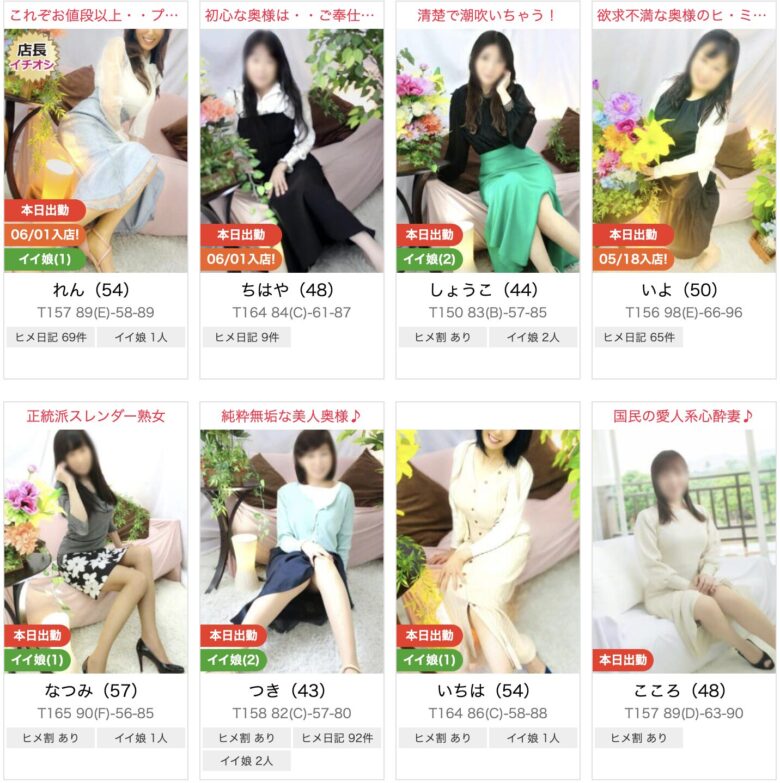The image size is (780, 783).
Task: Tap つき's ヒメ日記 92件 tag
Action: [337, 738]
